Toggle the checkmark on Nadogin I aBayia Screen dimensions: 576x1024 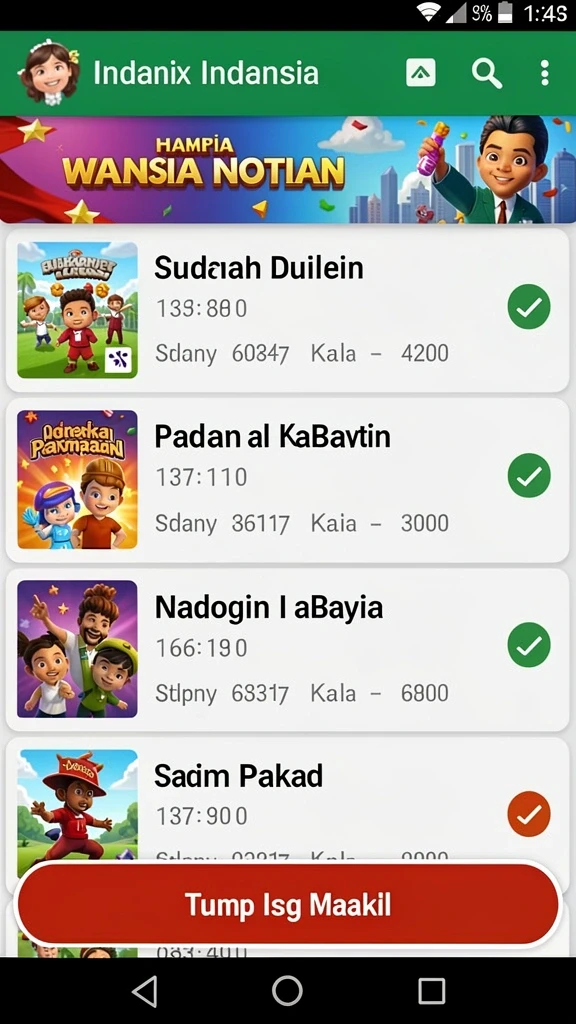click(529, 645)
